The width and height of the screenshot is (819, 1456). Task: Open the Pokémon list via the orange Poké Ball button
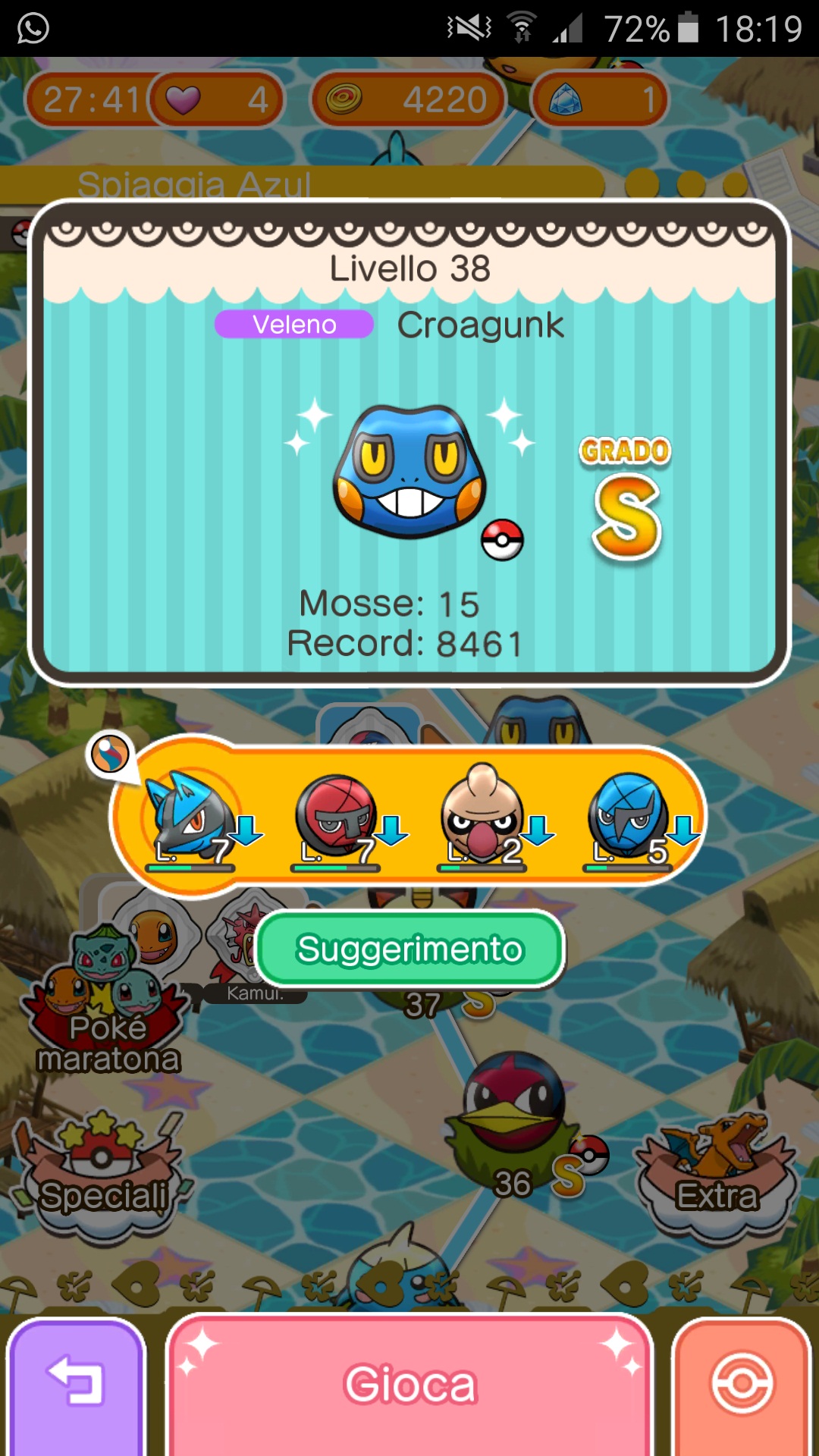point(742,1384)
